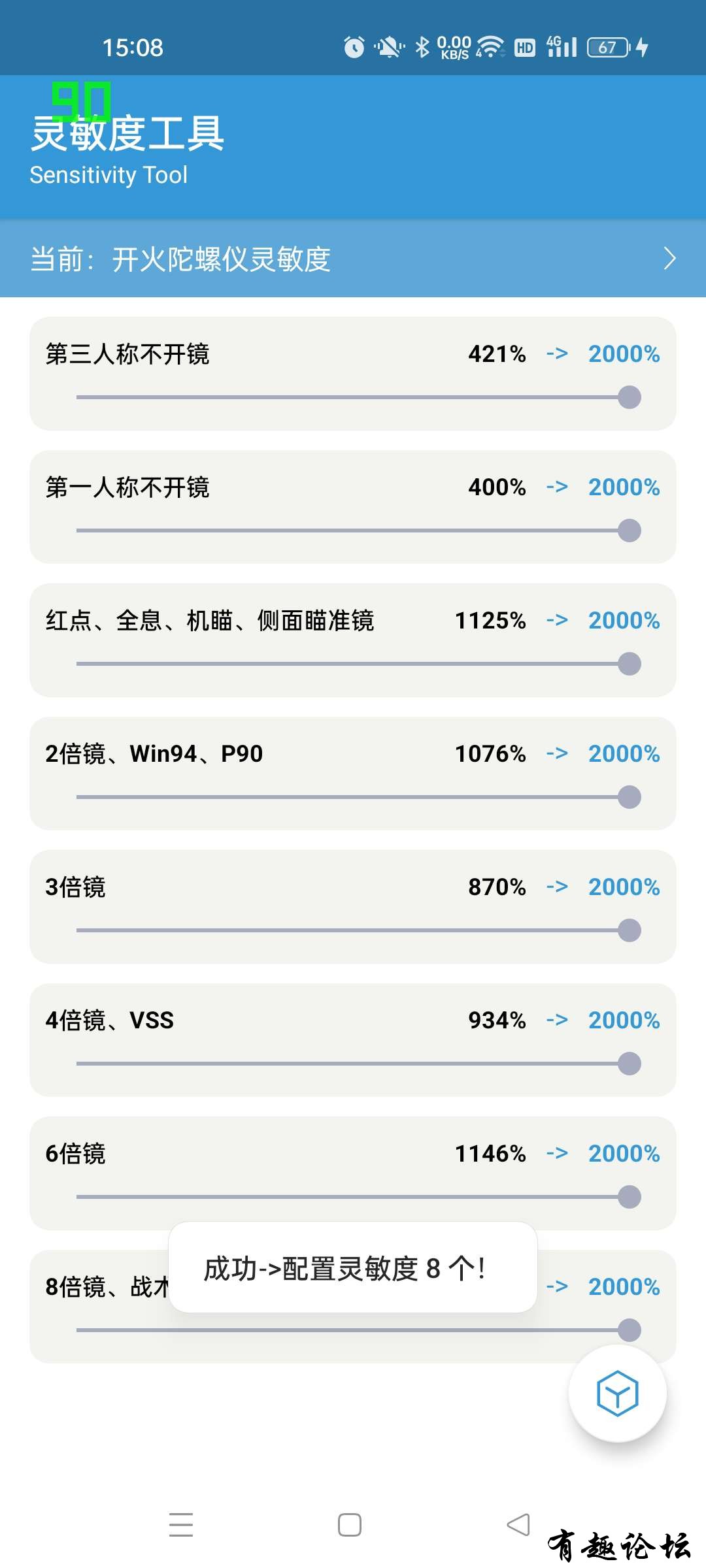Open the current sensitivity type selector row

pyautogui.click(x=353, y=259)
